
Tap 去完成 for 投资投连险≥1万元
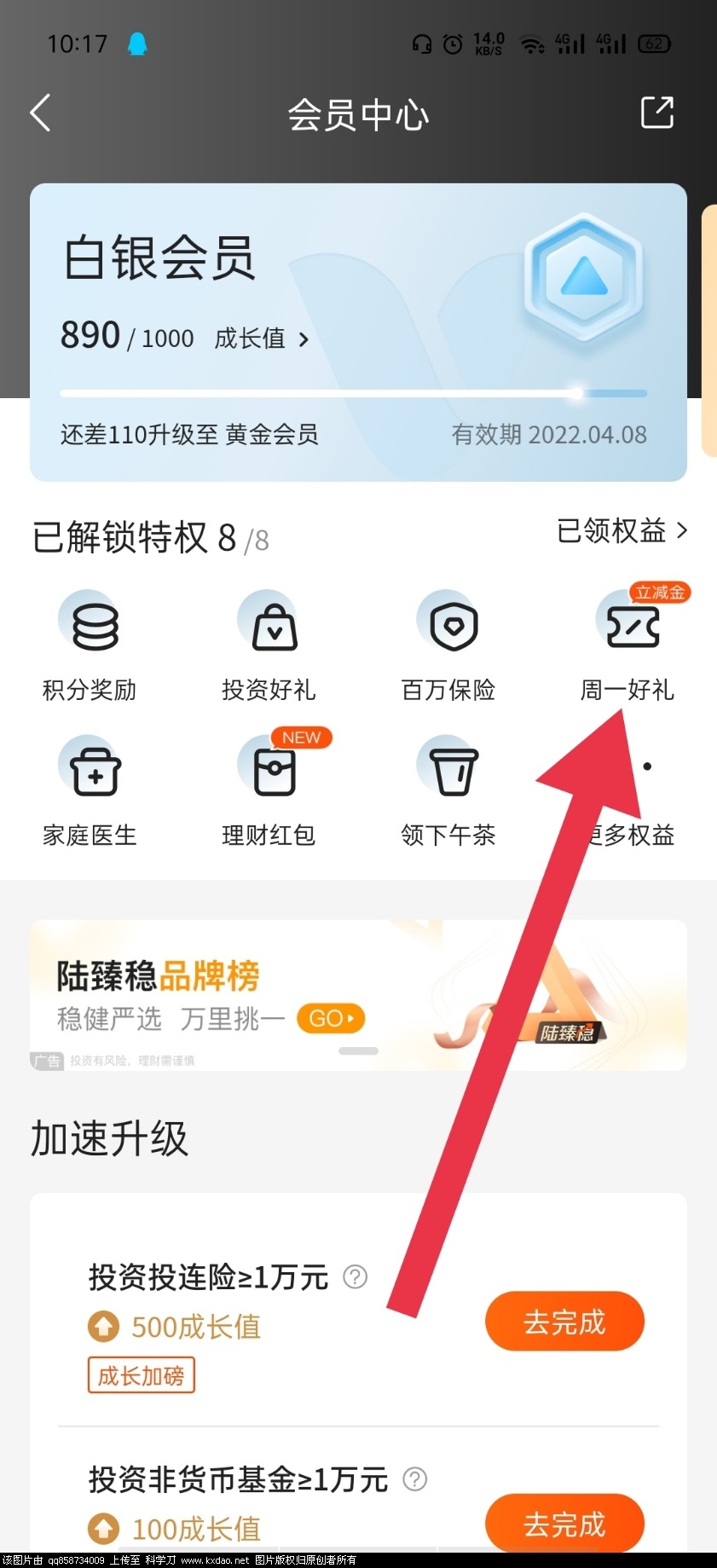[x=564, y=1322]
